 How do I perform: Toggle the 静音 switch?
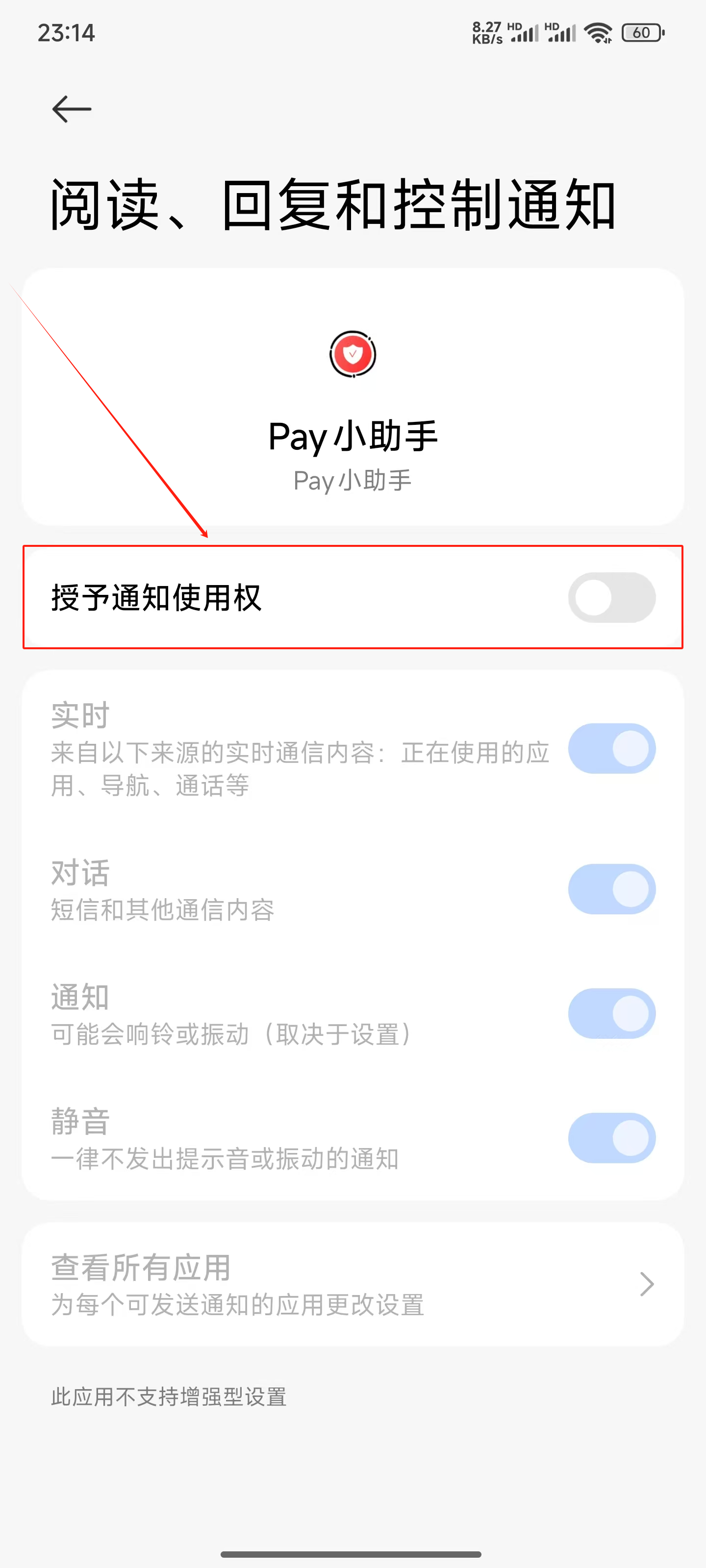611,1138
